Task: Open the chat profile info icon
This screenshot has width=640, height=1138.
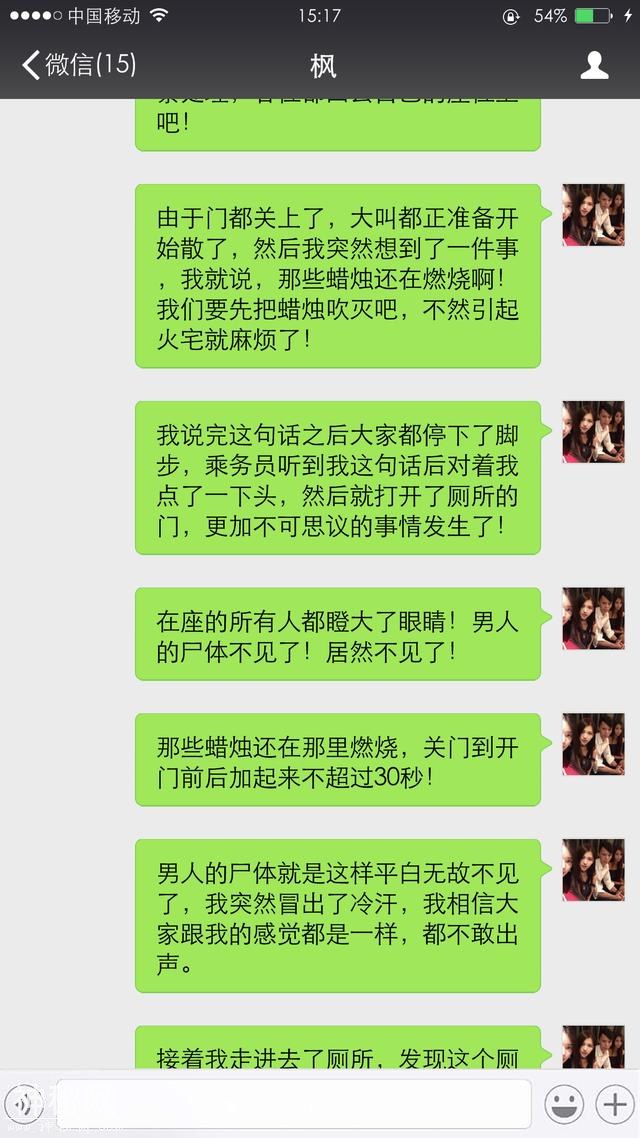Action: (594, 66)
